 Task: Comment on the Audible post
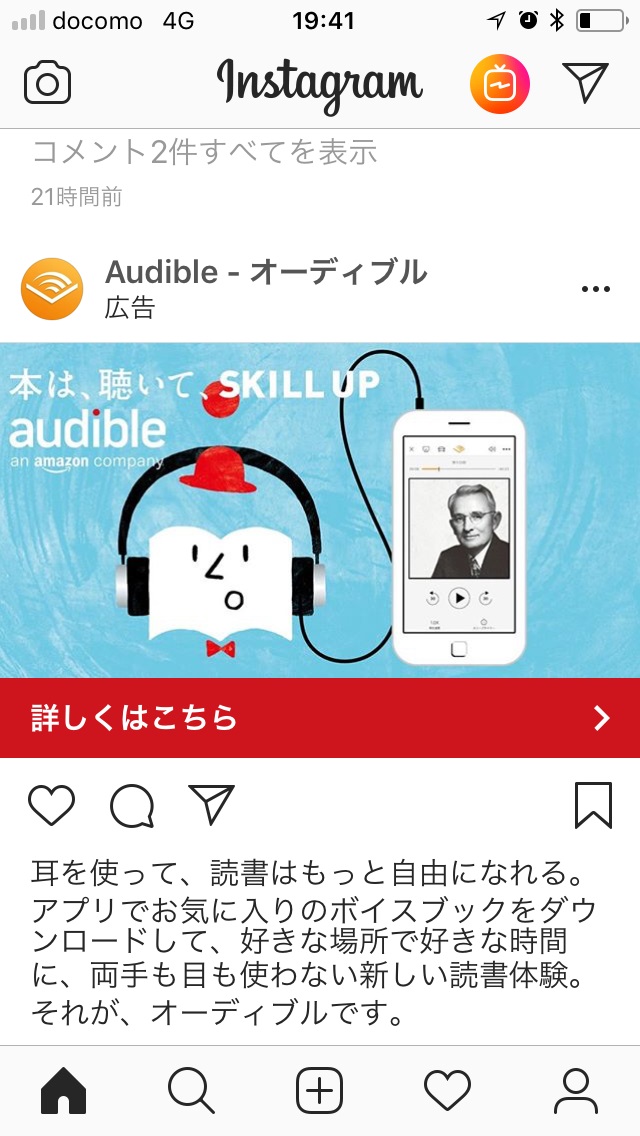pyautogui.click(x=132, y=805)
